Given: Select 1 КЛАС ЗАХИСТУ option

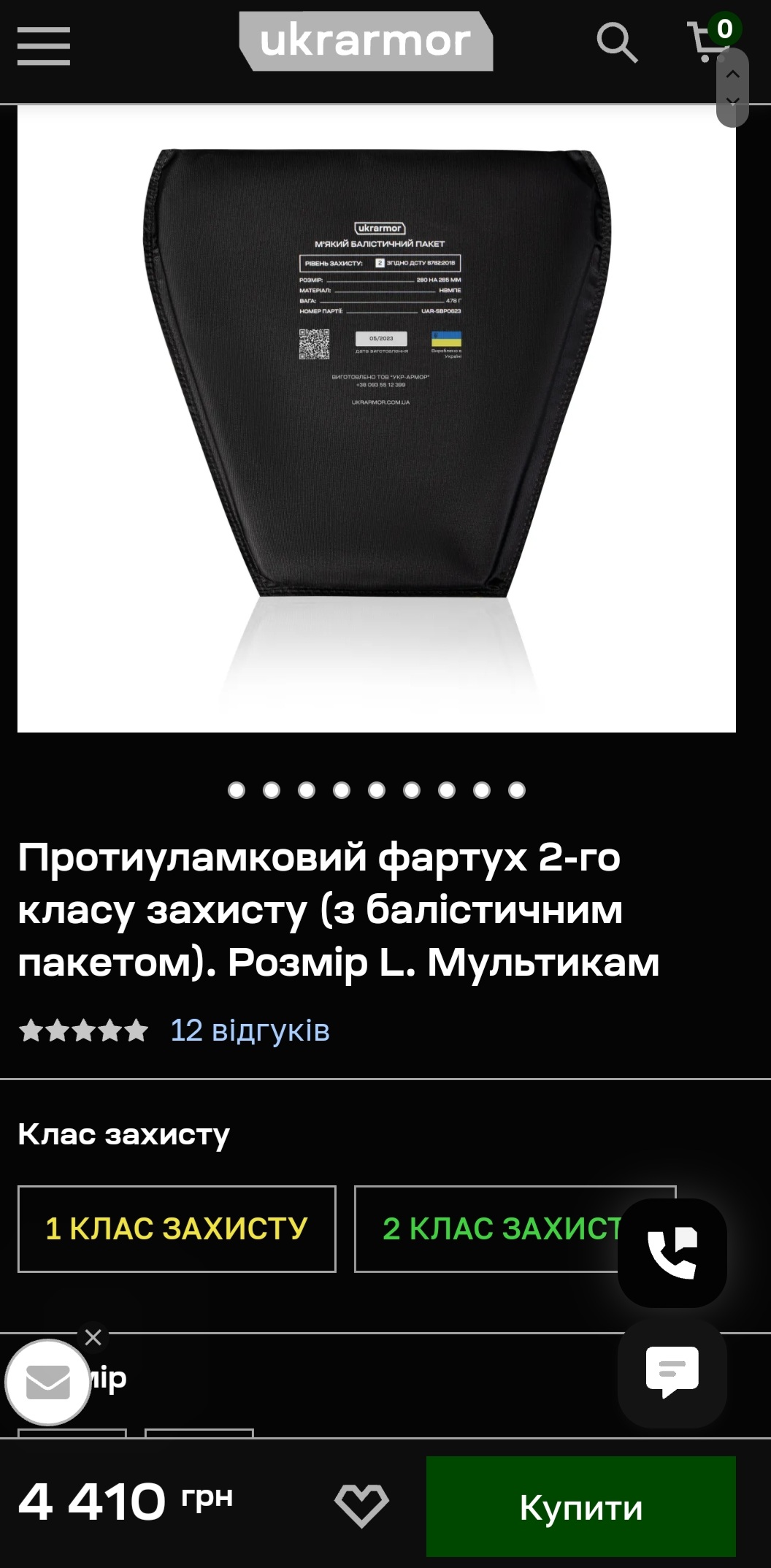Looking at the screenshot, I should (177, 1229).
